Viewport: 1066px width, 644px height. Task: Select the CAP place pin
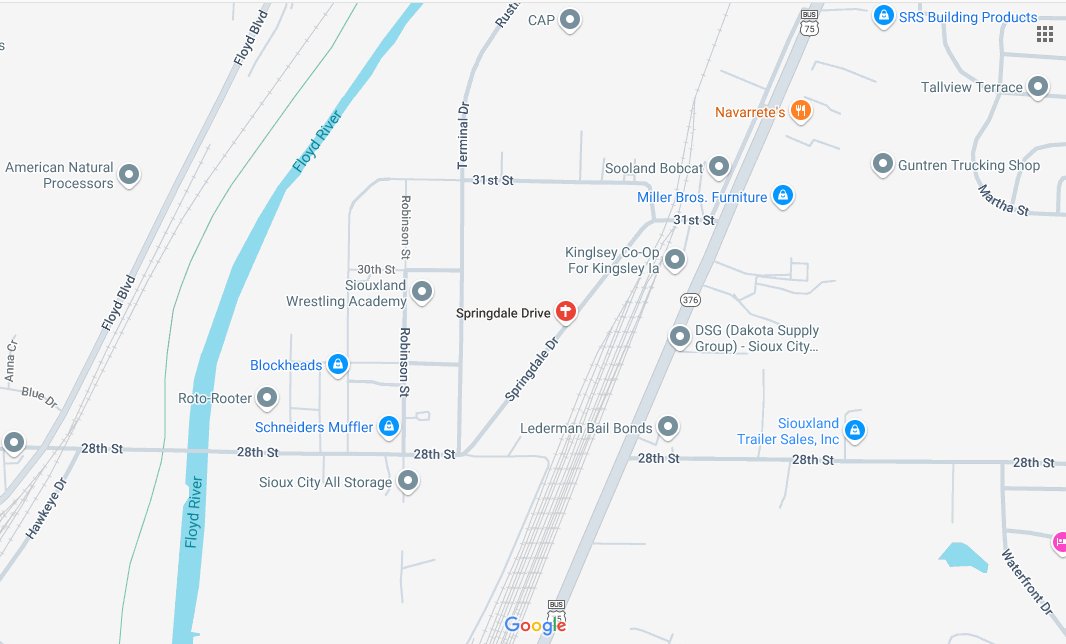pyautogui.click(x=570, y=19)
